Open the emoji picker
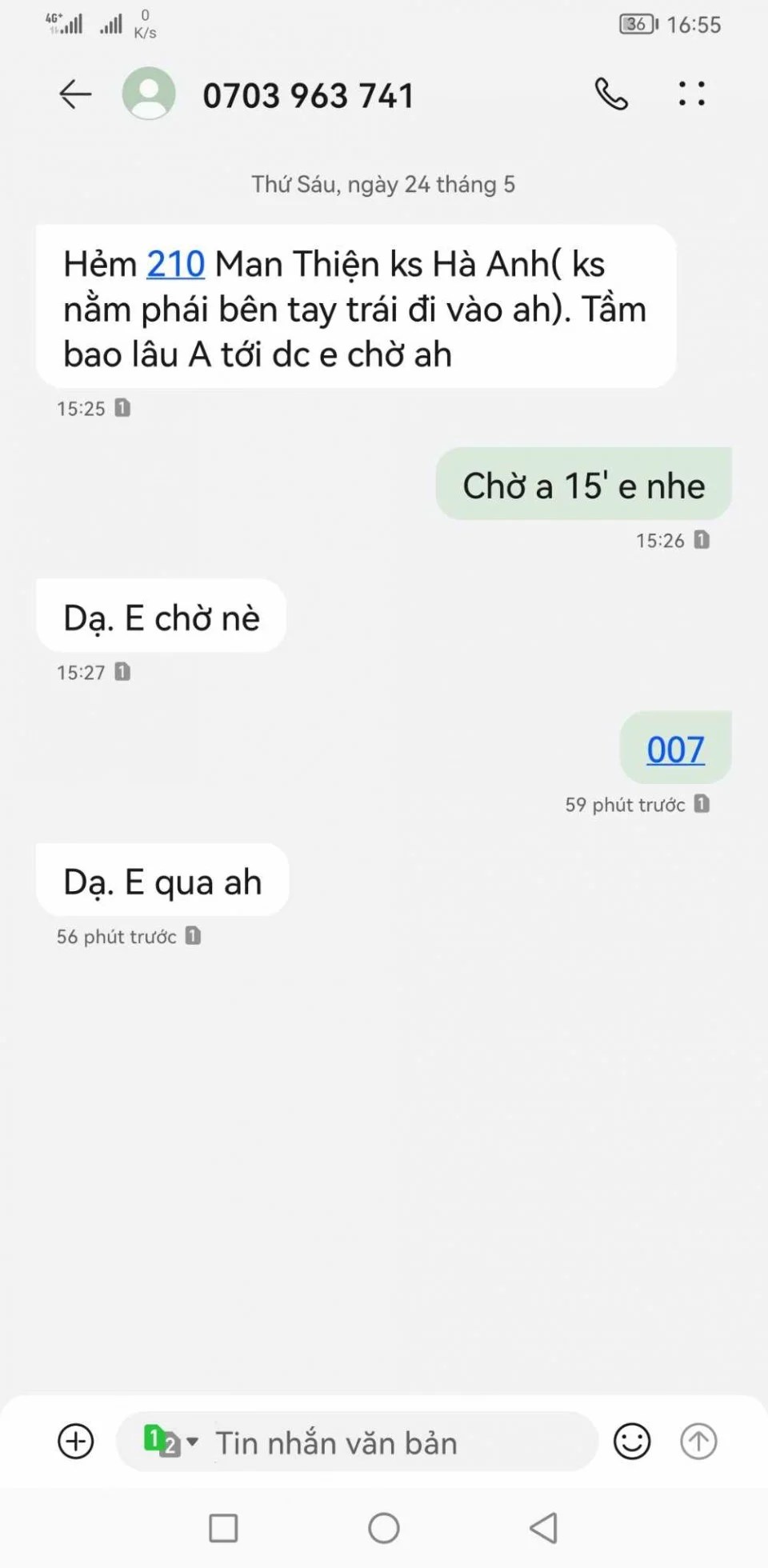Viewport: 768px width, 1568px height. [631, 1442]
